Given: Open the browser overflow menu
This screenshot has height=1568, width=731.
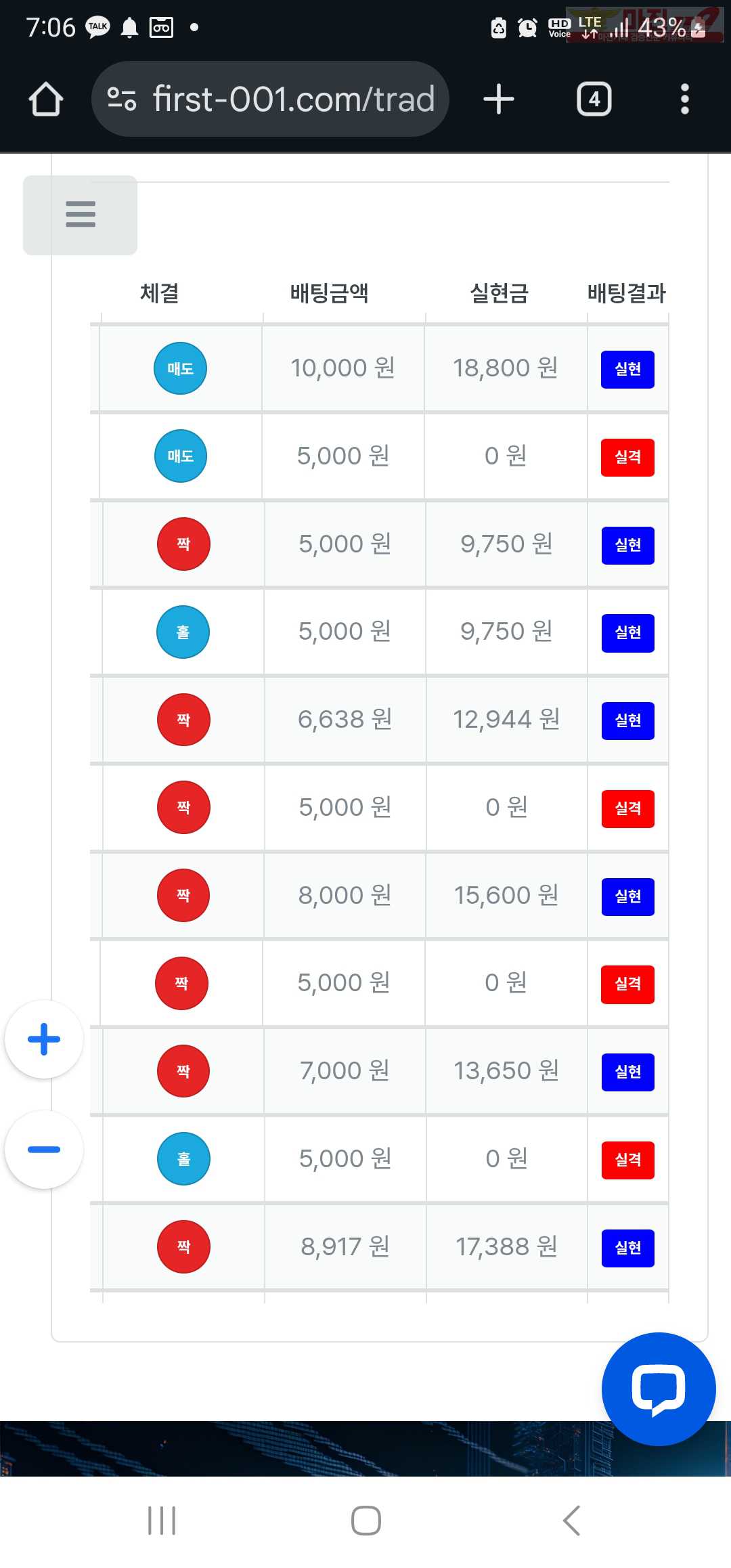Looking at the screenshot, I should pyautogui.click(x=685, y=100).
